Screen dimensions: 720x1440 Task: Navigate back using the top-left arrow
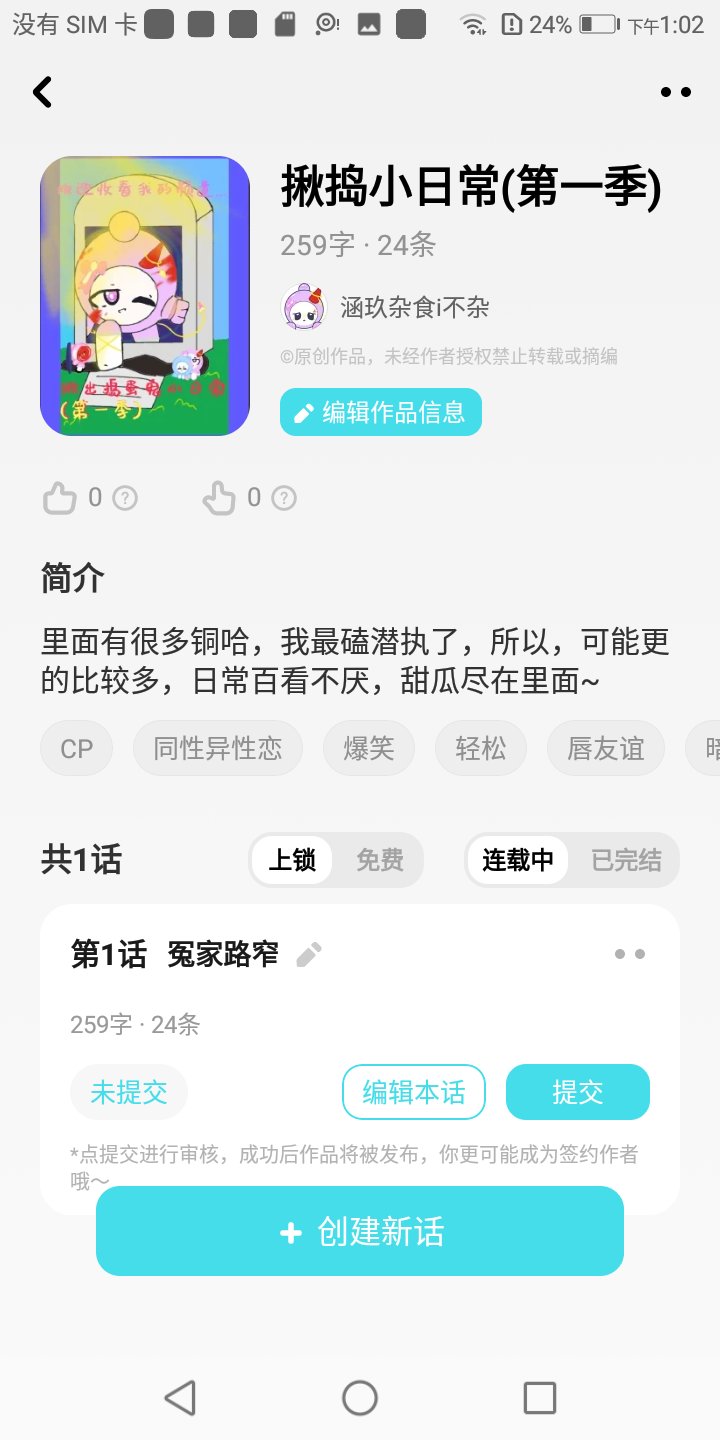[42, 91]
